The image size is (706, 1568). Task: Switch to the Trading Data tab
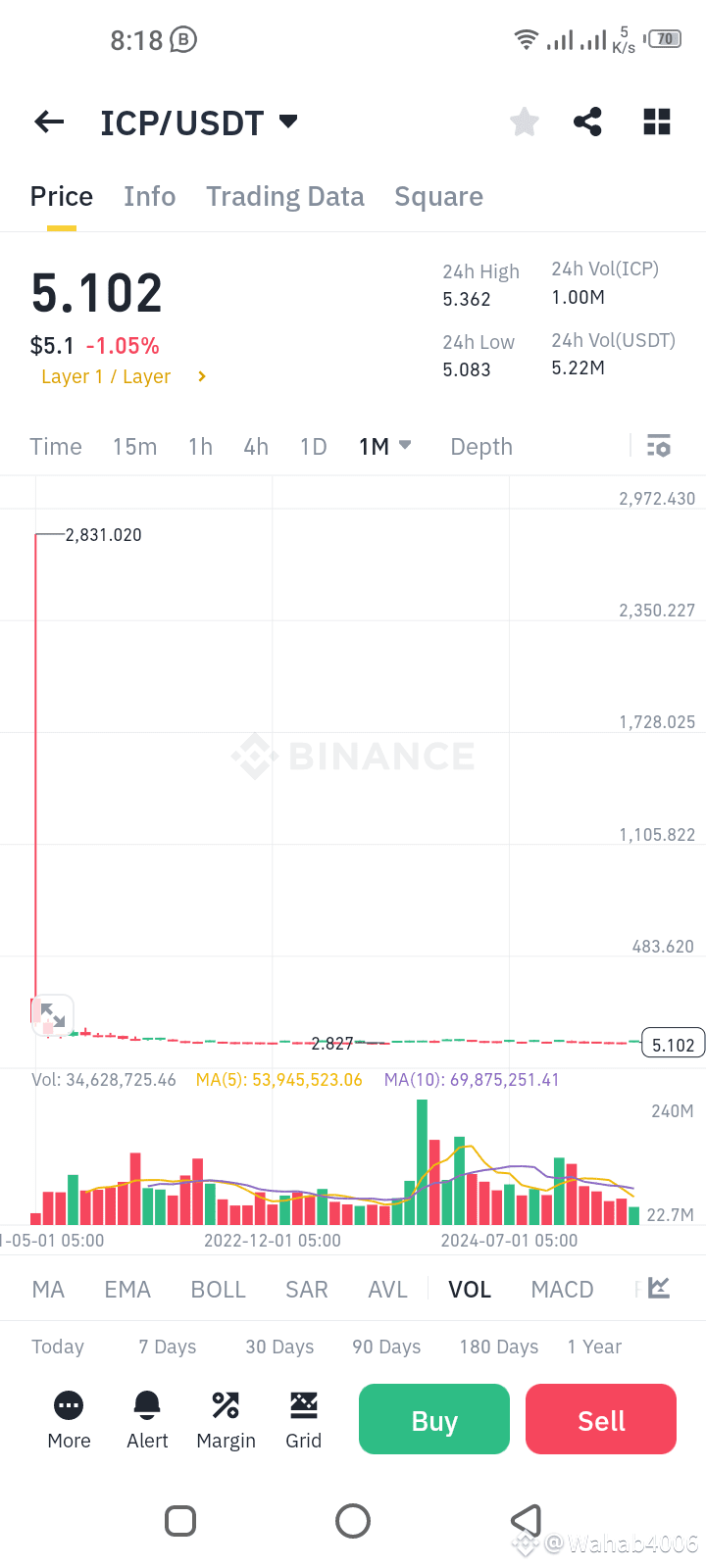point(284,196)
